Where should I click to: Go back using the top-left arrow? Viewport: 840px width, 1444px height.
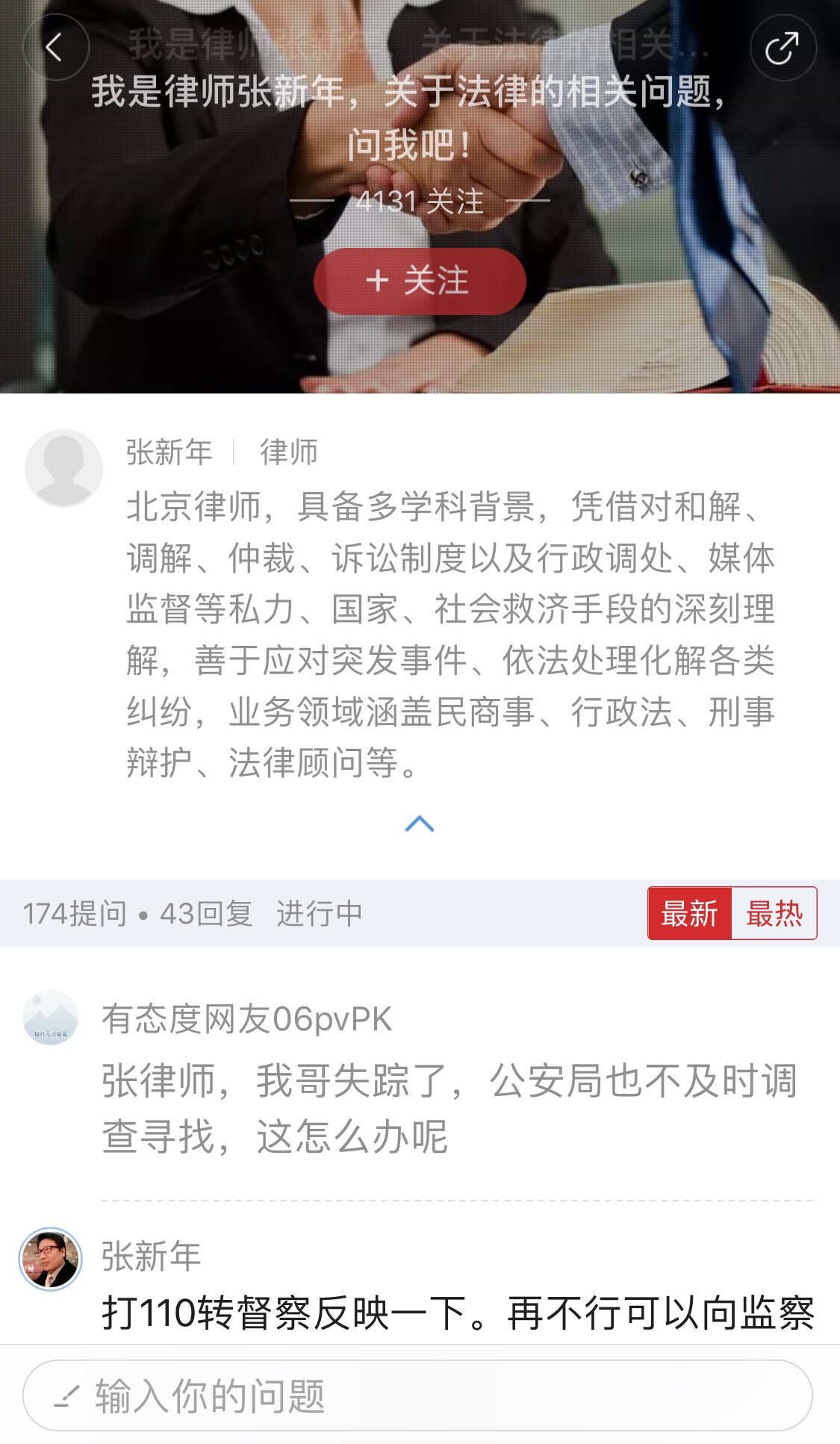click(x=55, y=48)
